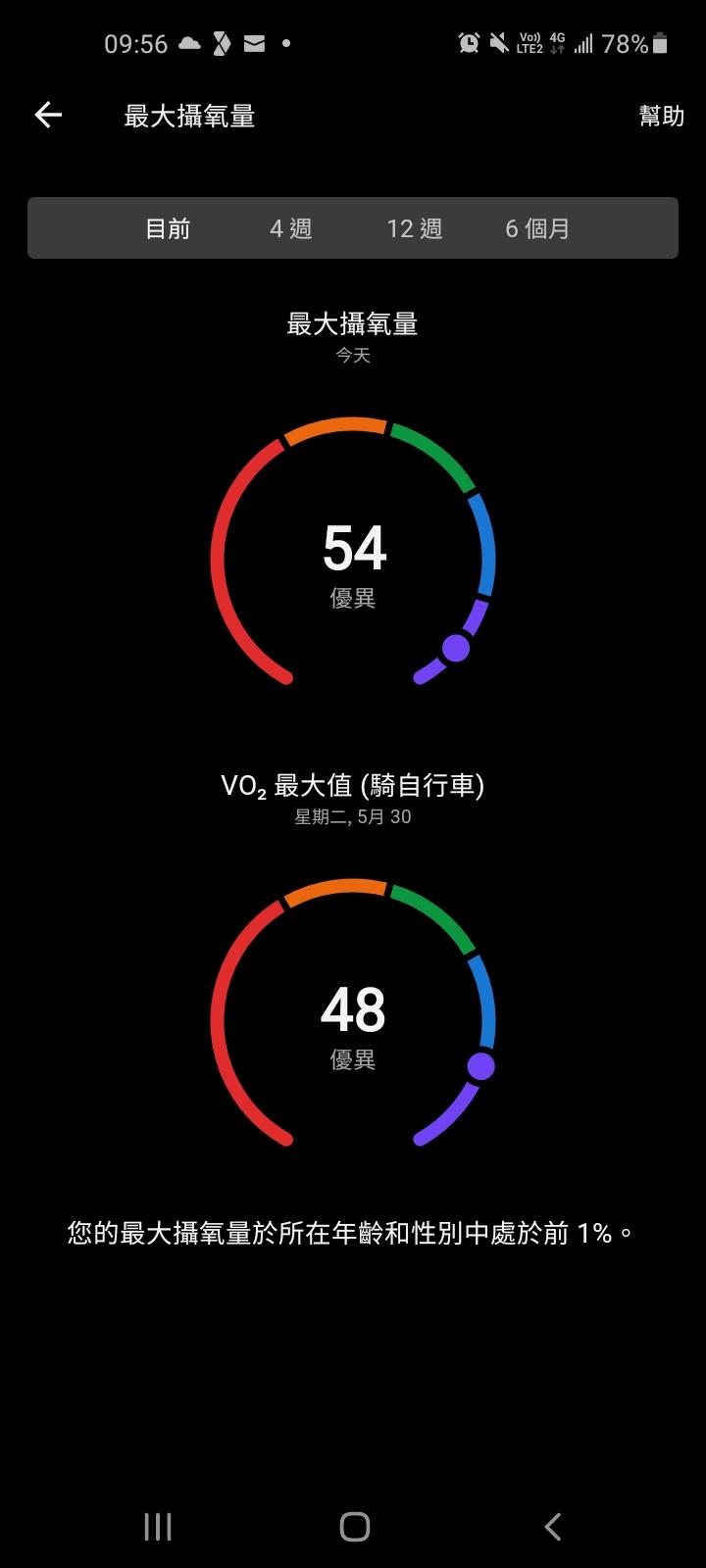Open recent apps from the navigation bar

pyautogui.click(x=158, y=1526)
